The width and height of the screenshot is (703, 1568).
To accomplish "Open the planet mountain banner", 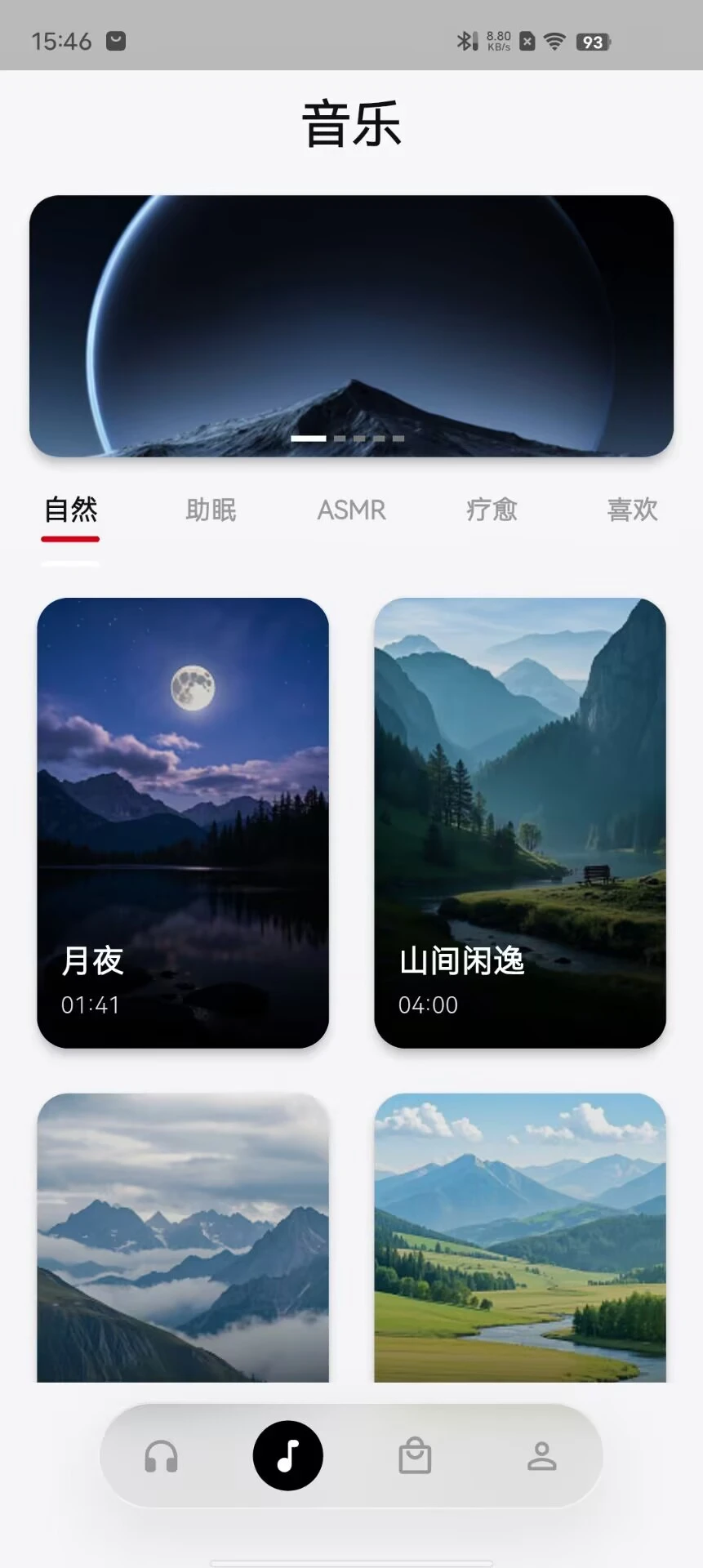I will (351, 326).
